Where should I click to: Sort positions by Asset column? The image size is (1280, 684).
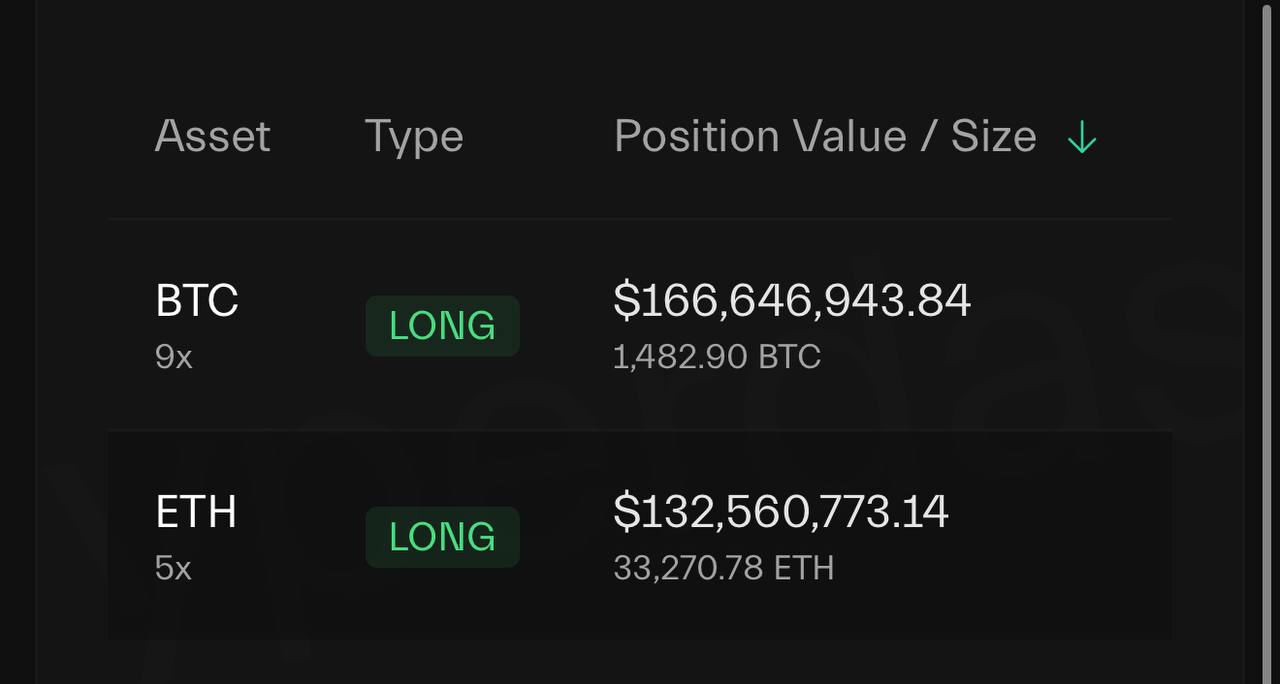pos(212,137)
